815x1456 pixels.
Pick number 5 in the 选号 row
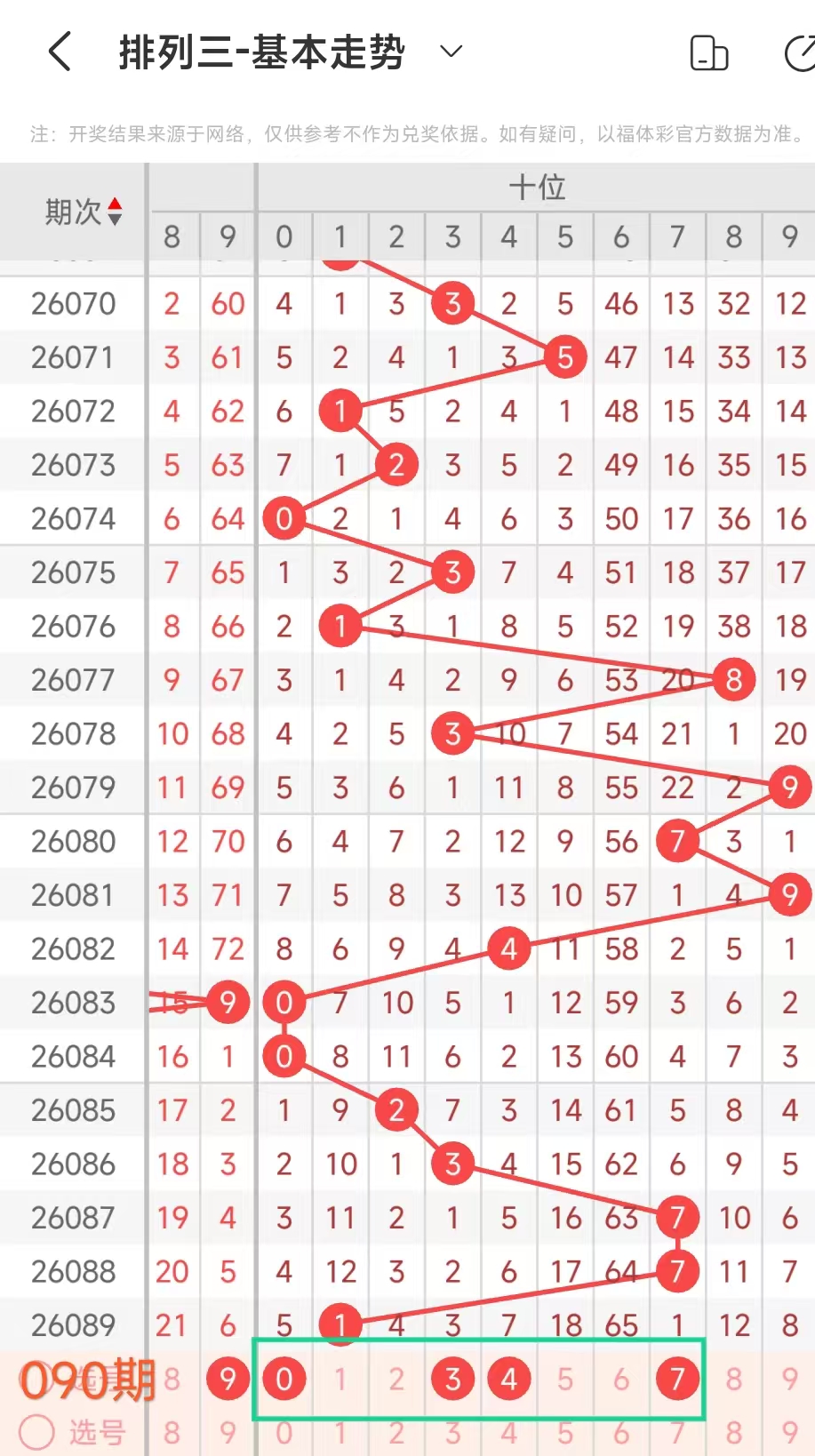coord(564,1432)
